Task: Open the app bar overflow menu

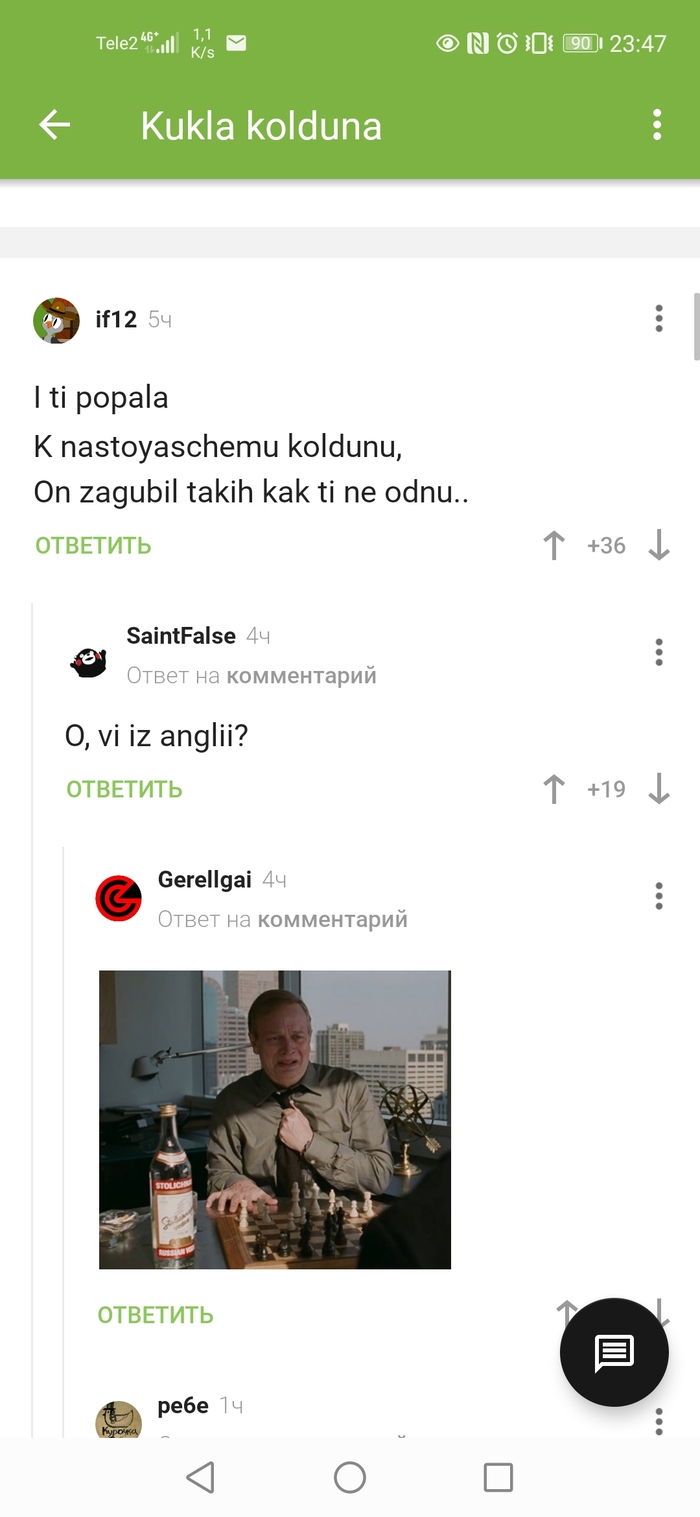Action: click(657, 125)
